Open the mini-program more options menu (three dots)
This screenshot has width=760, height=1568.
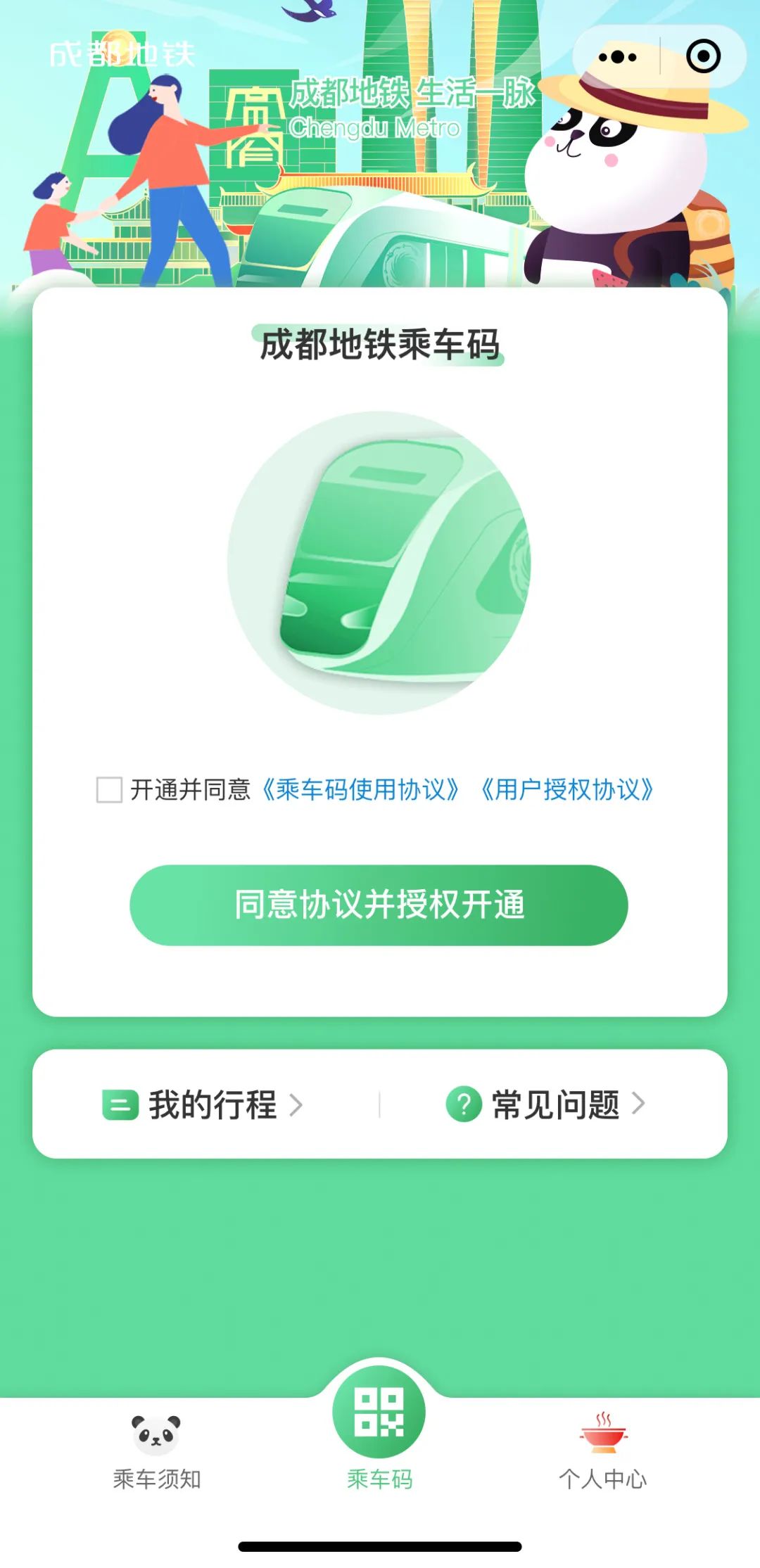pyautogui.click(x=618, y=58)
